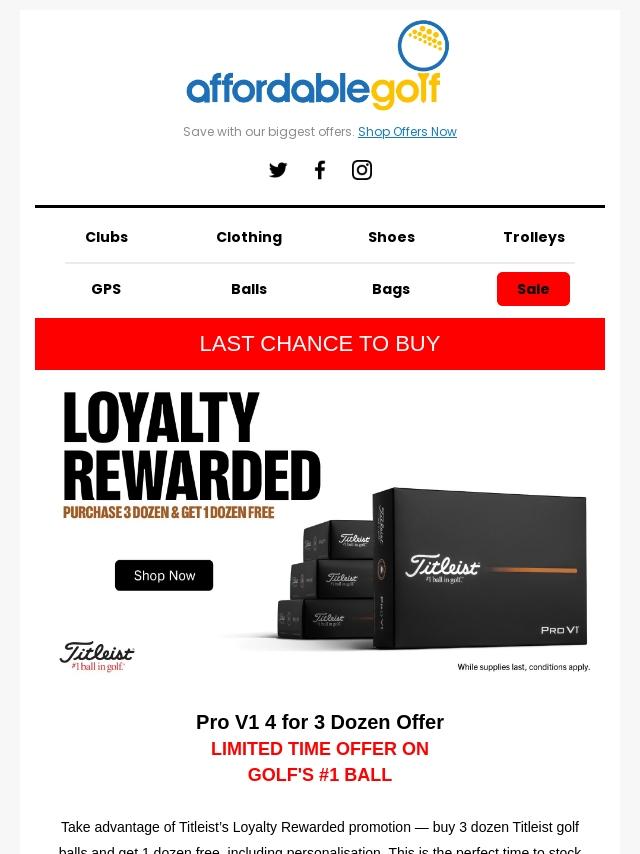Open the Shop Offers Now link

pos(407,132)
